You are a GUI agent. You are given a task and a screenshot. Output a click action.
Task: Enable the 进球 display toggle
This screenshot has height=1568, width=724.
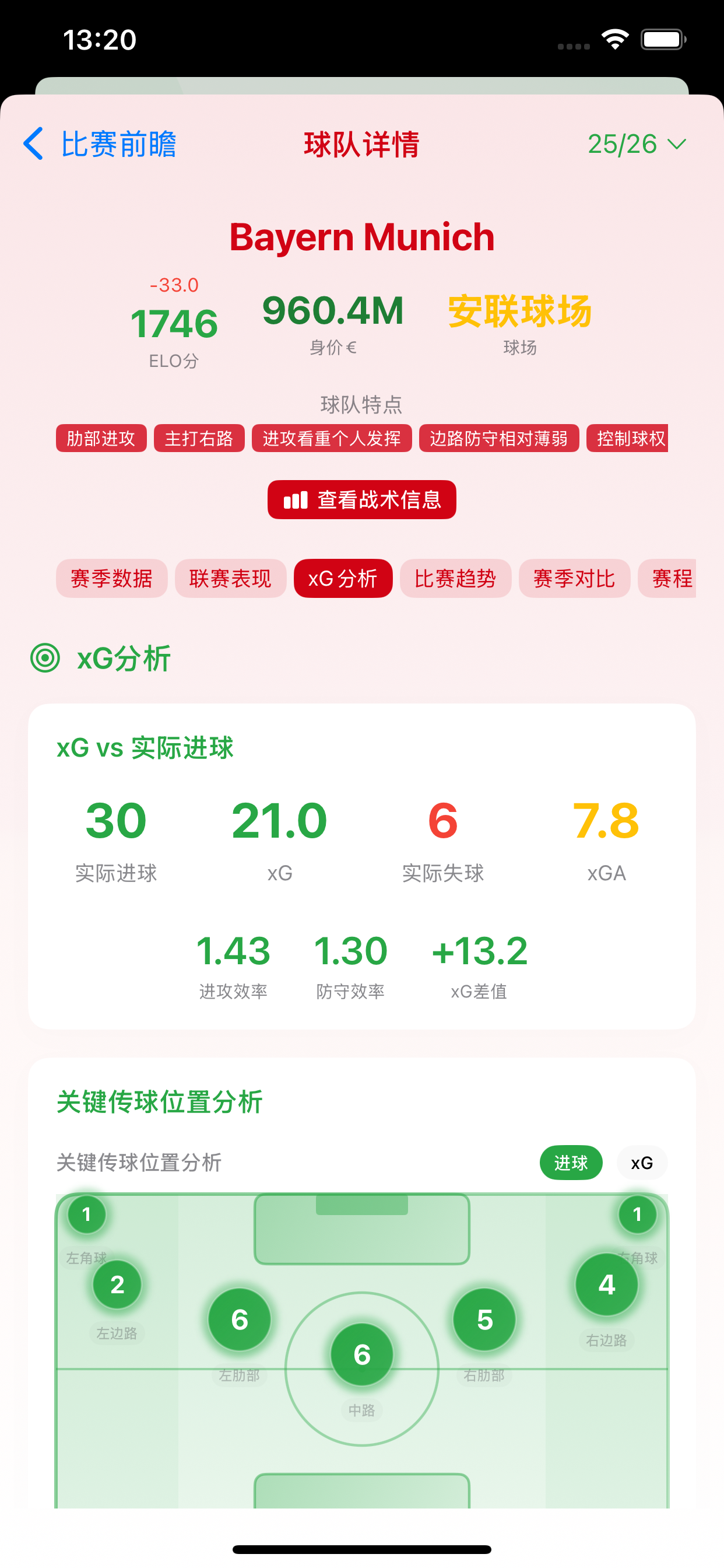pyautogui.click(x=571, y=1163)
